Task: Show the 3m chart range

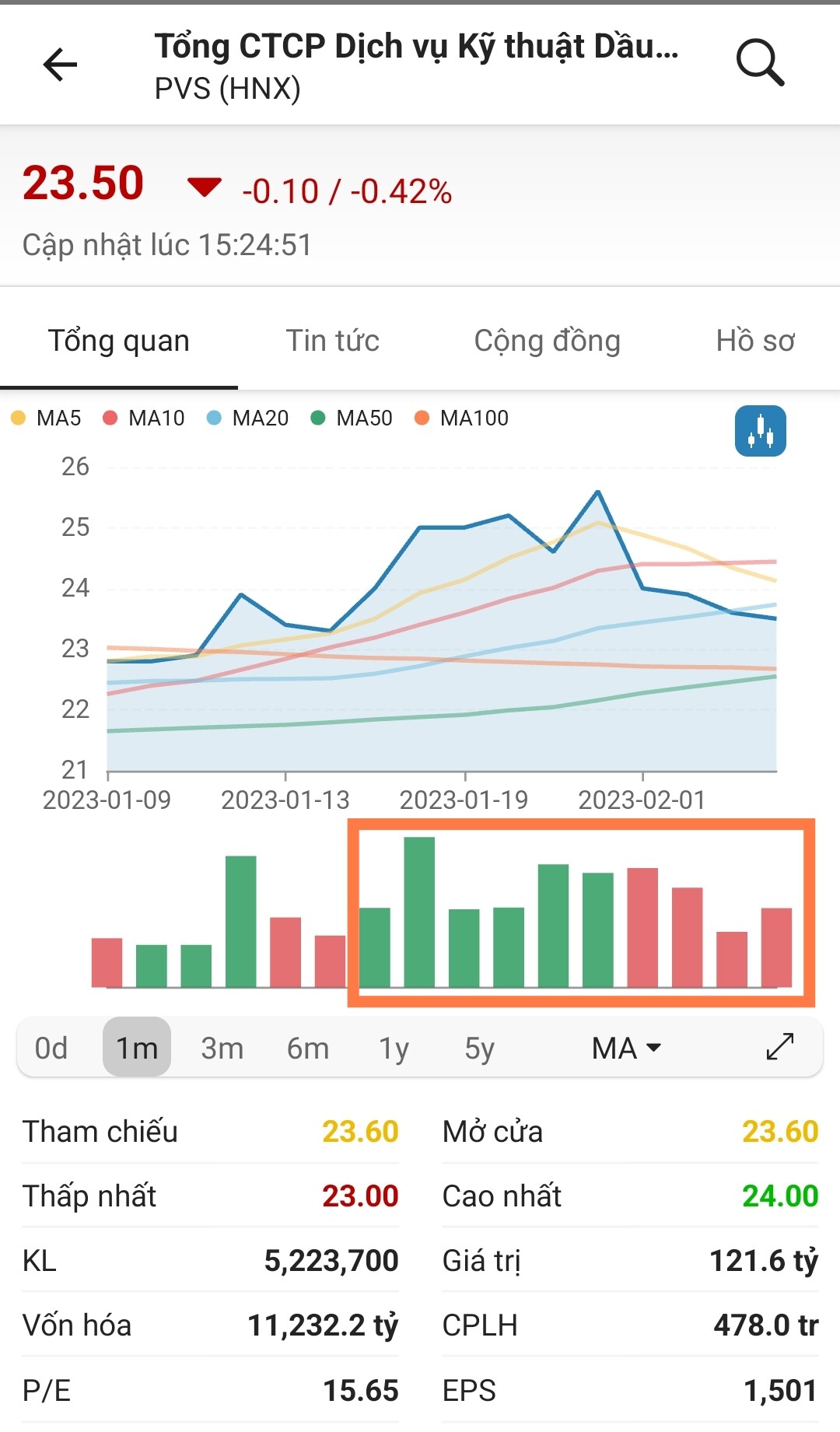Action: tap(222, 1048)
